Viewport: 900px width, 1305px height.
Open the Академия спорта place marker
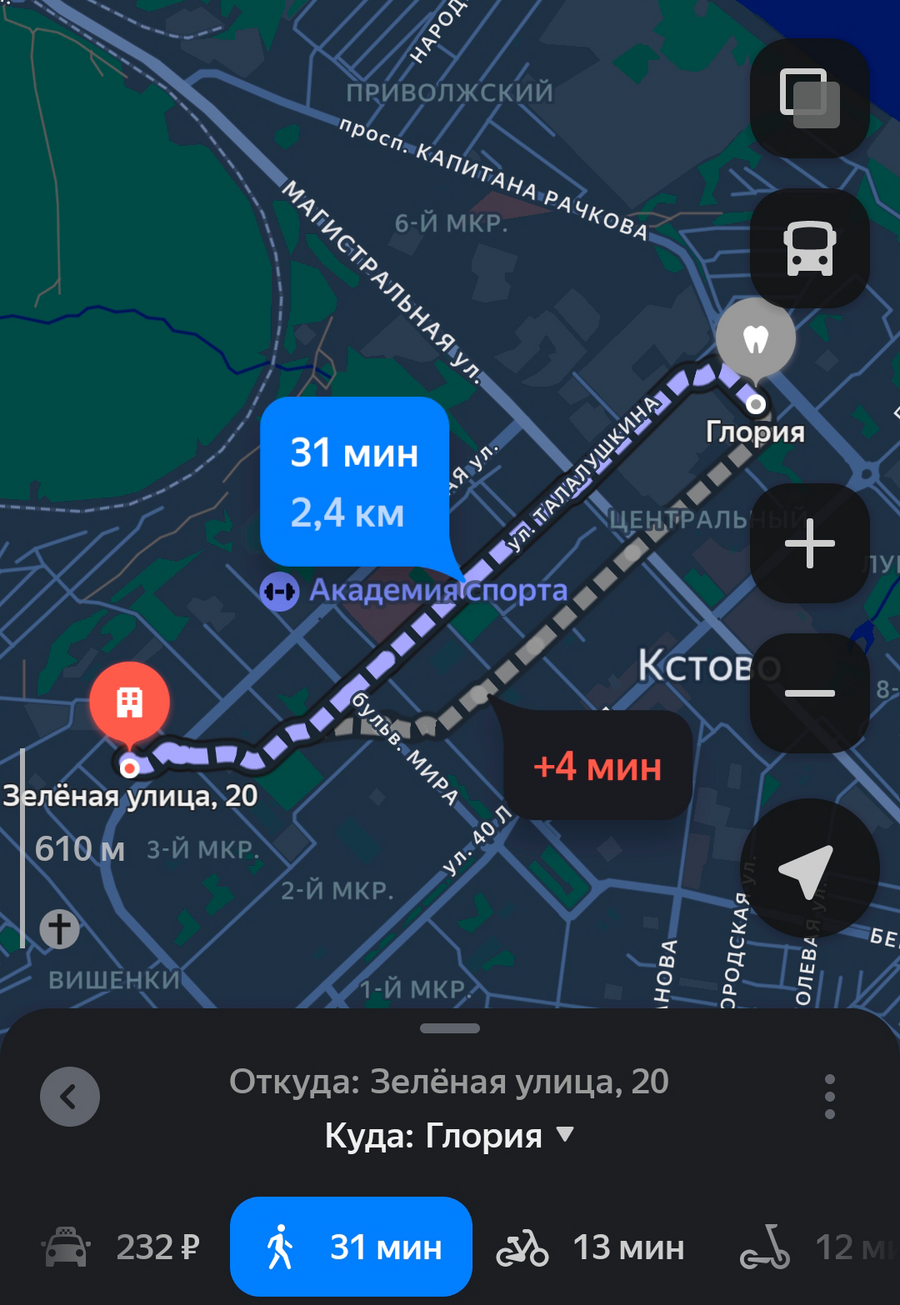tap(280, 591)
